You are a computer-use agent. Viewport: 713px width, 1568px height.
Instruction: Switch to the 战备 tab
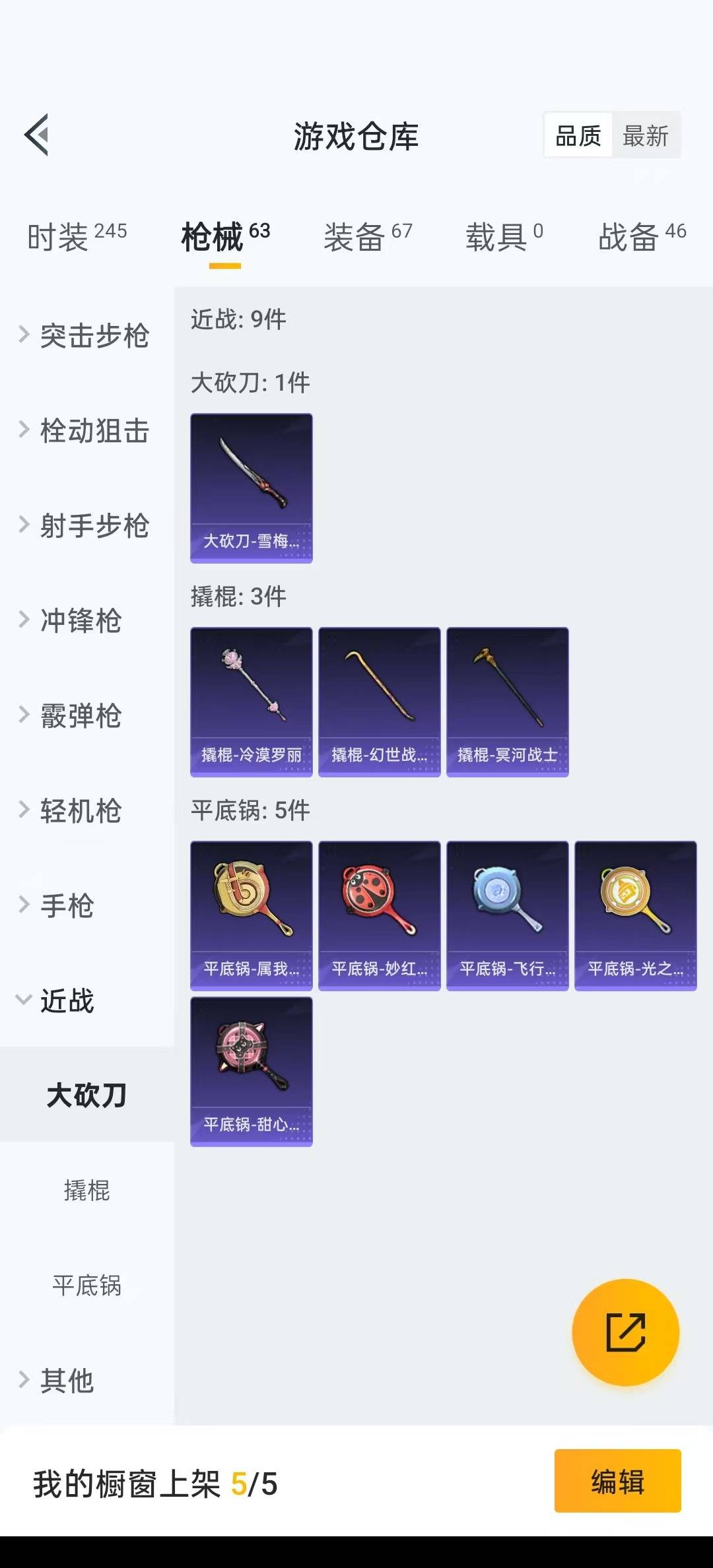click(x=642, y=236)
